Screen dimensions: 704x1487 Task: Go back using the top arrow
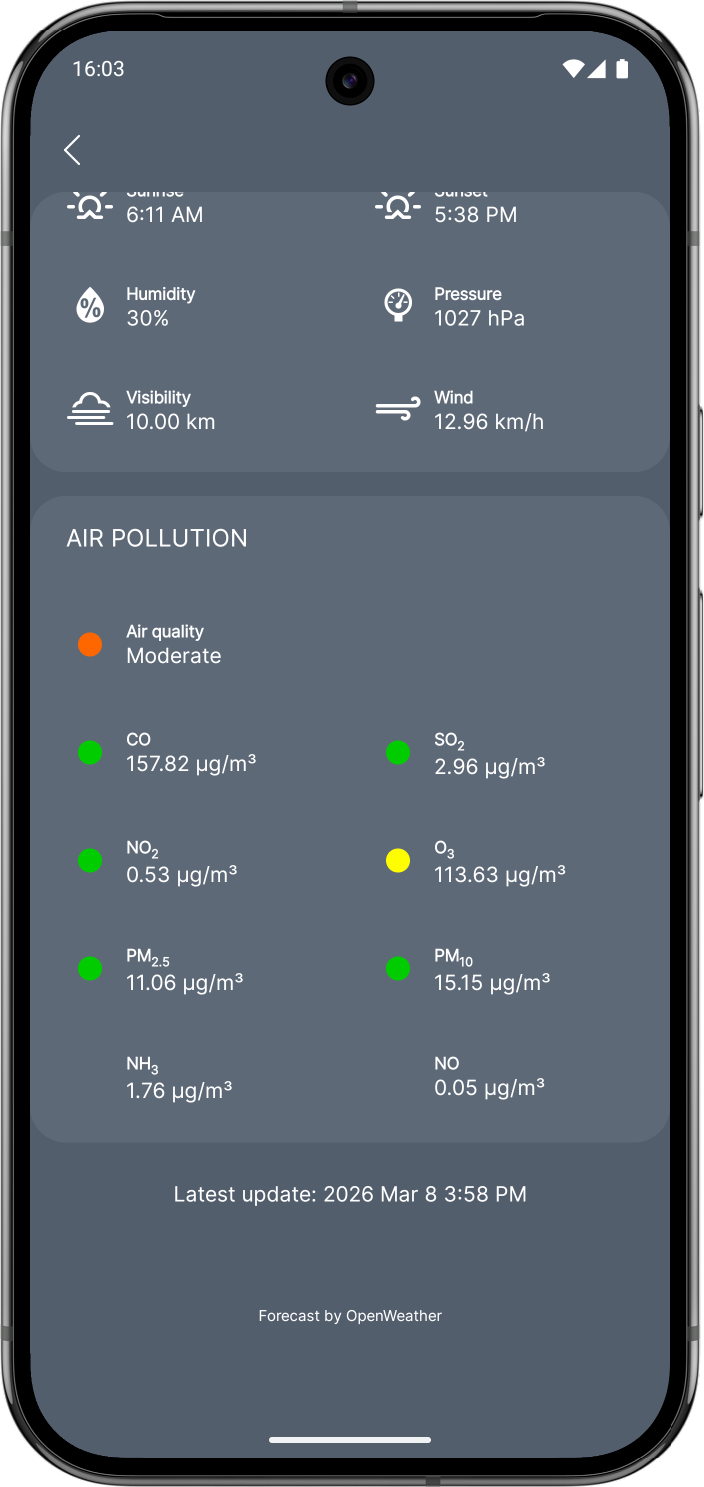tap(72, 151)
